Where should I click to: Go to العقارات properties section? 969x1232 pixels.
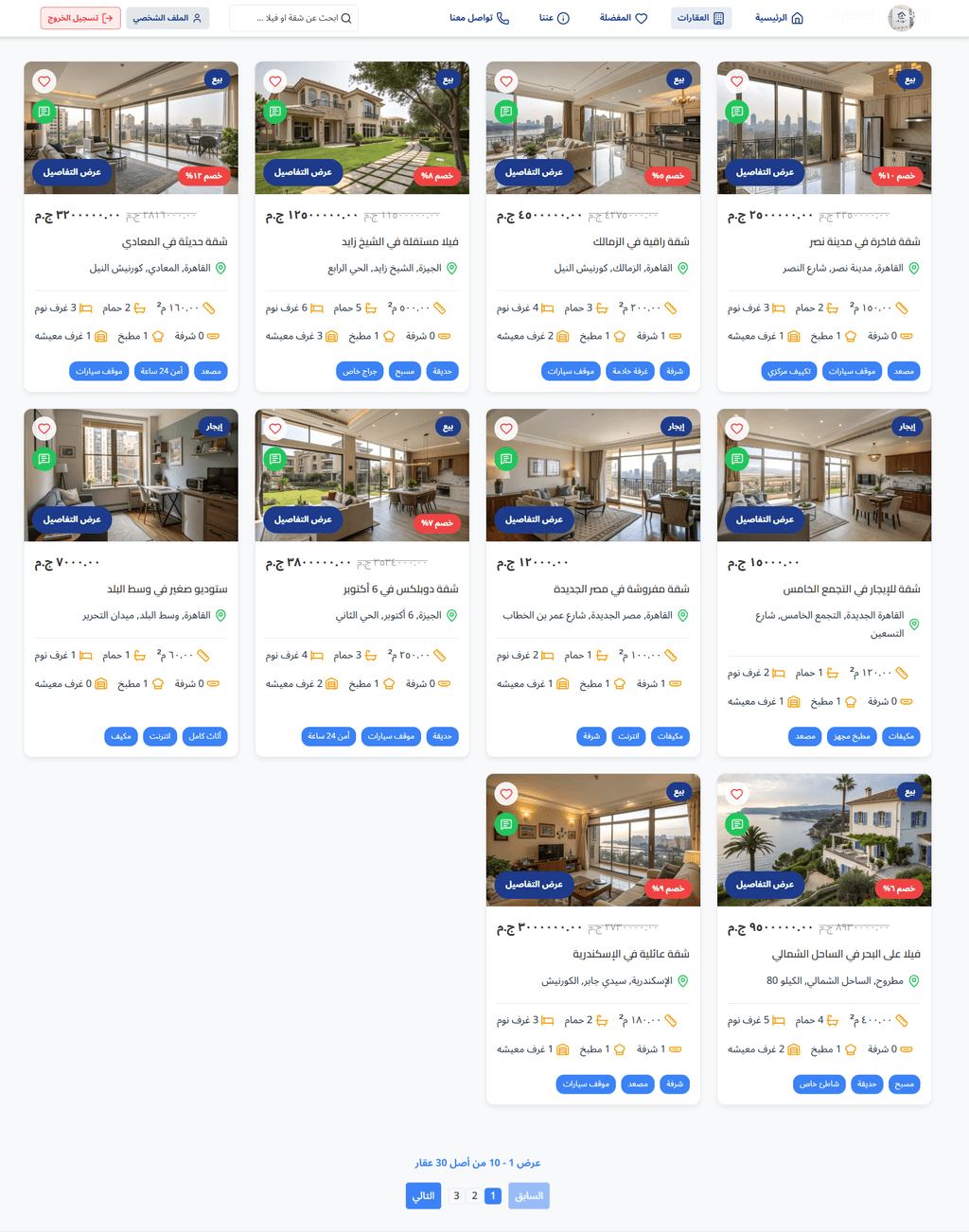pyautogui.click(x=700, y=18)
